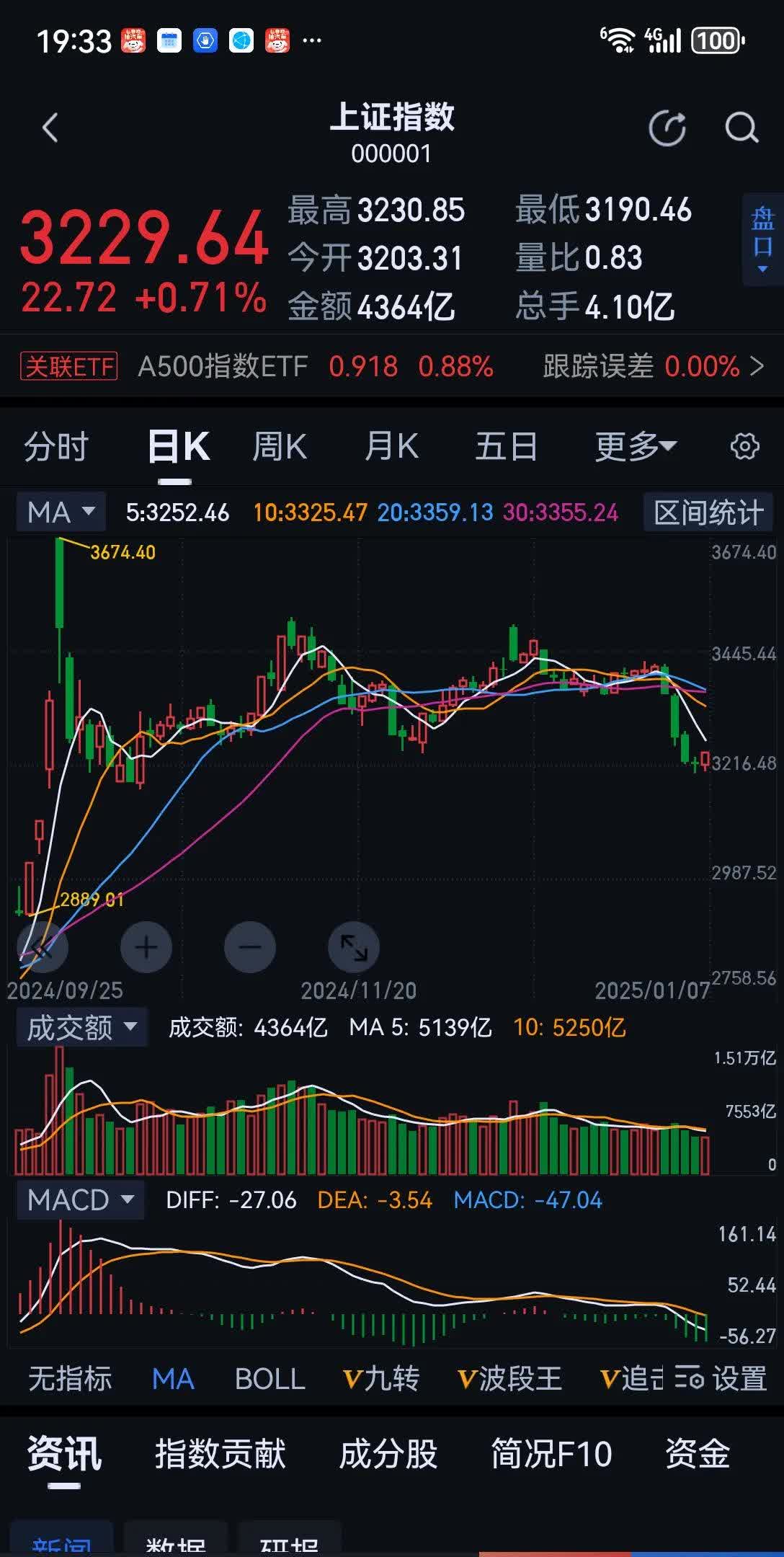Switch to the 分时 tab
Screen dimensions: 784x1557
click(x=57, y=447)
